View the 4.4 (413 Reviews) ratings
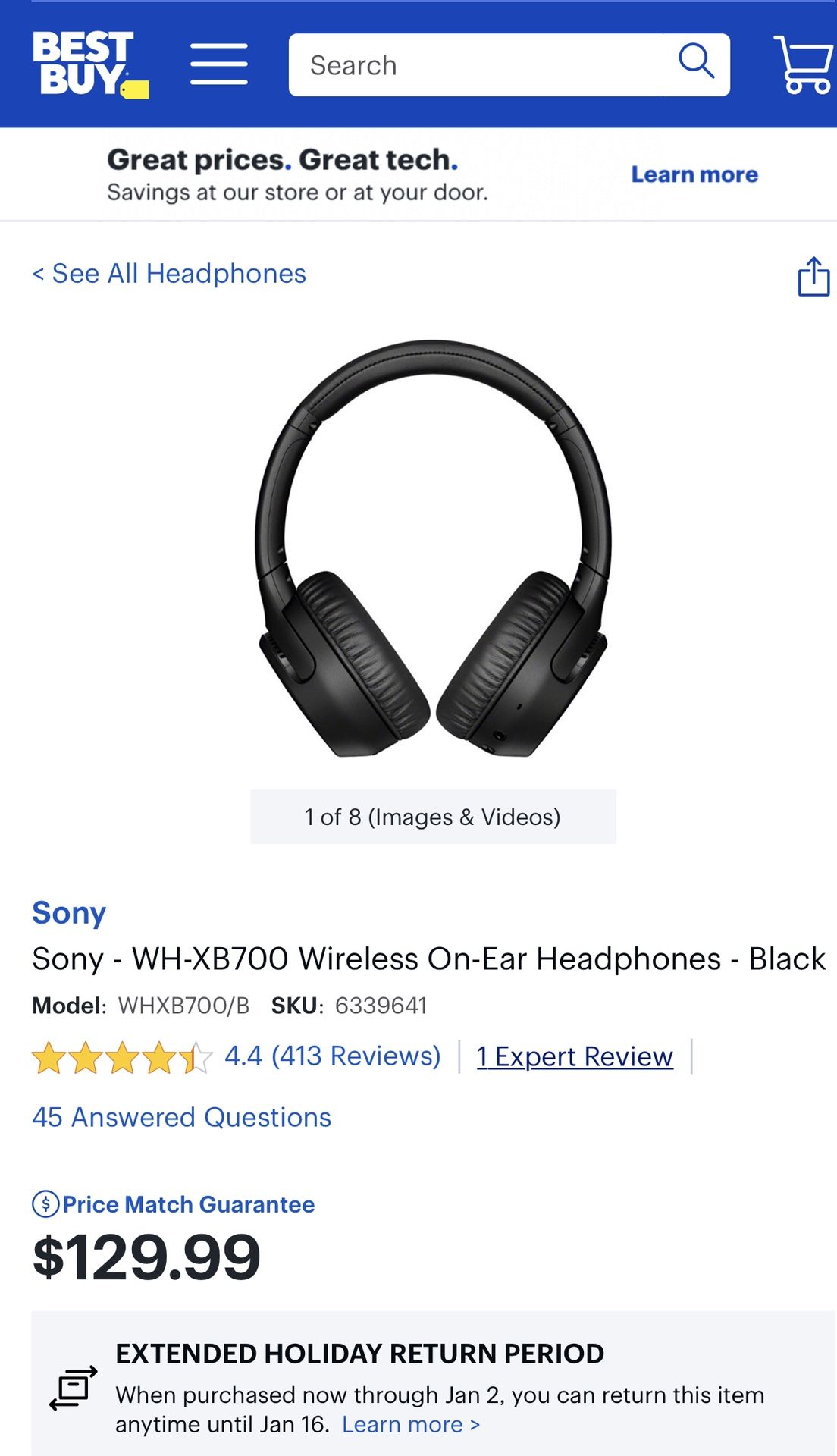The image size is (837, 1456). pos(332,1056)
